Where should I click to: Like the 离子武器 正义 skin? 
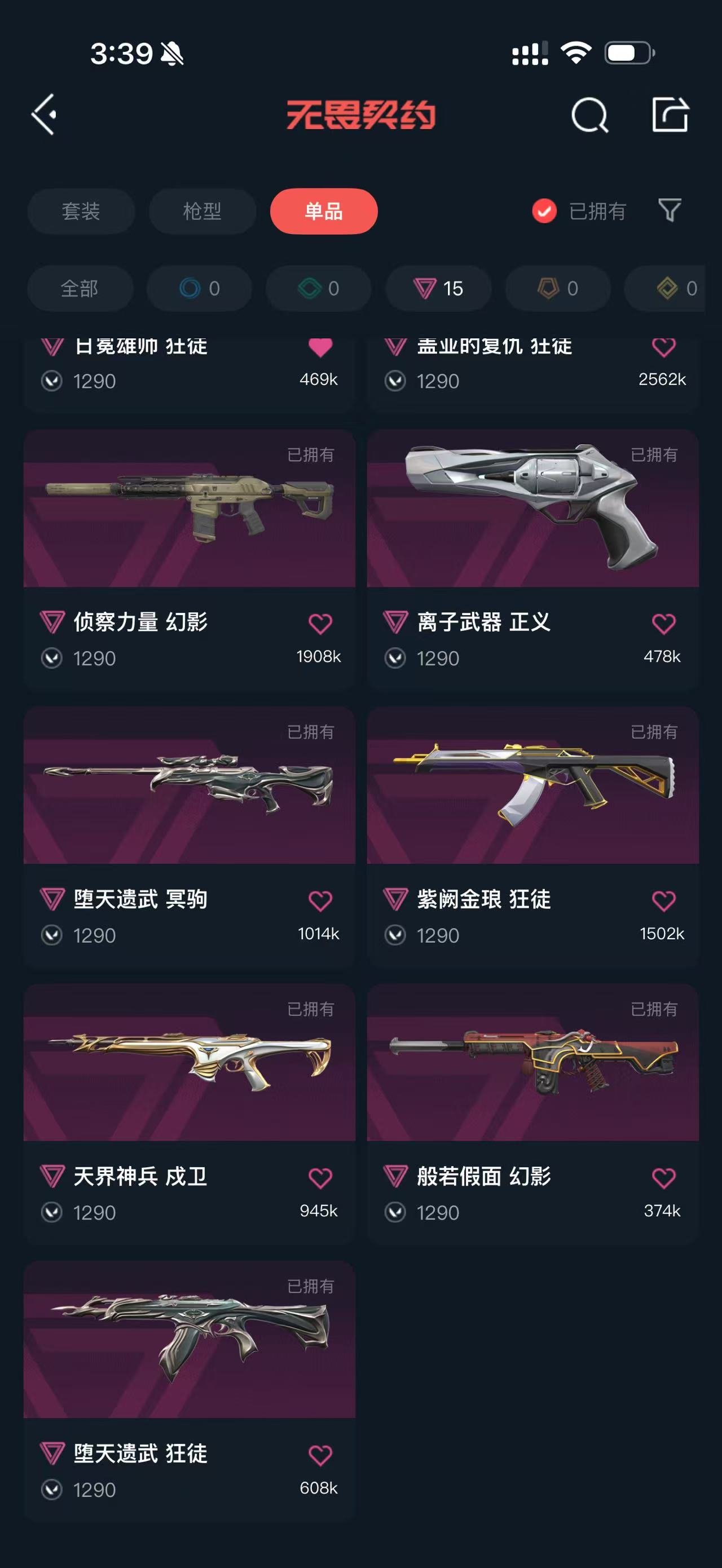[x=663, y=624]
